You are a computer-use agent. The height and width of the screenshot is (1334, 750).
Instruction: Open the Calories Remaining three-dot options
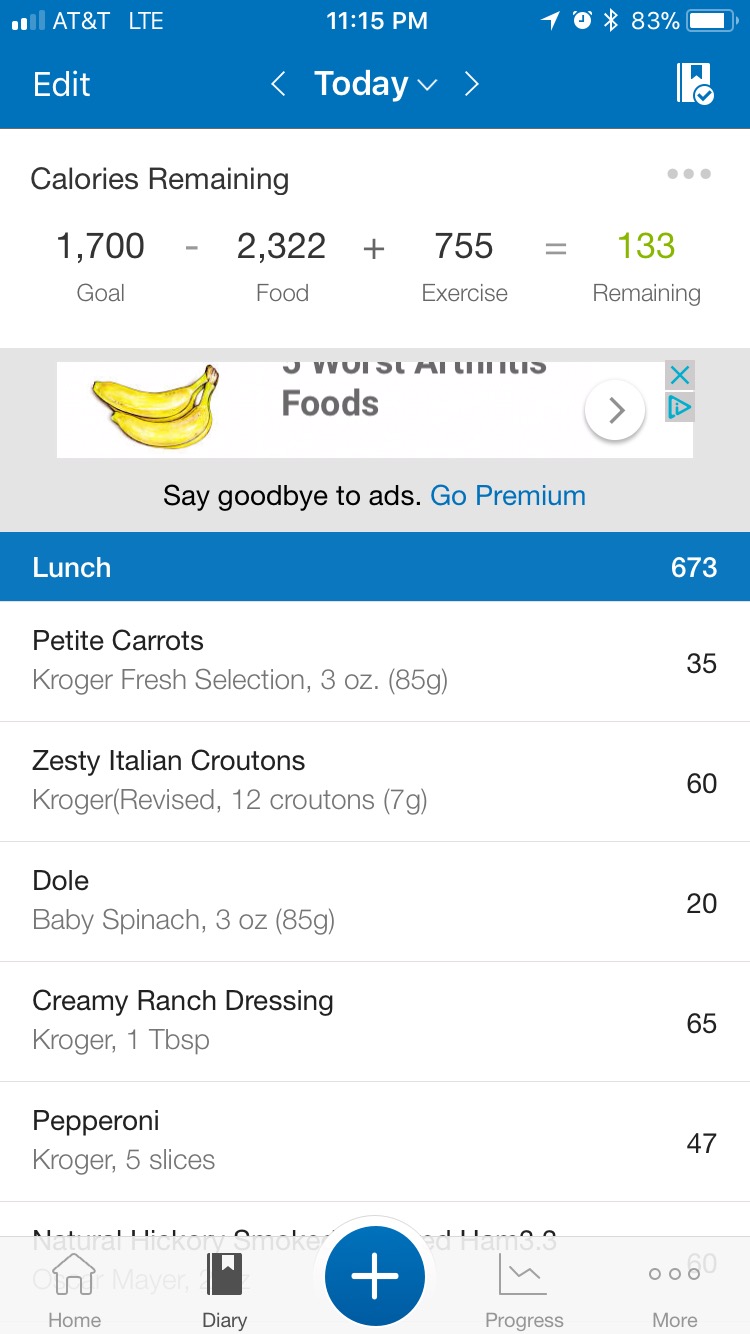click(x=689, y=174)
